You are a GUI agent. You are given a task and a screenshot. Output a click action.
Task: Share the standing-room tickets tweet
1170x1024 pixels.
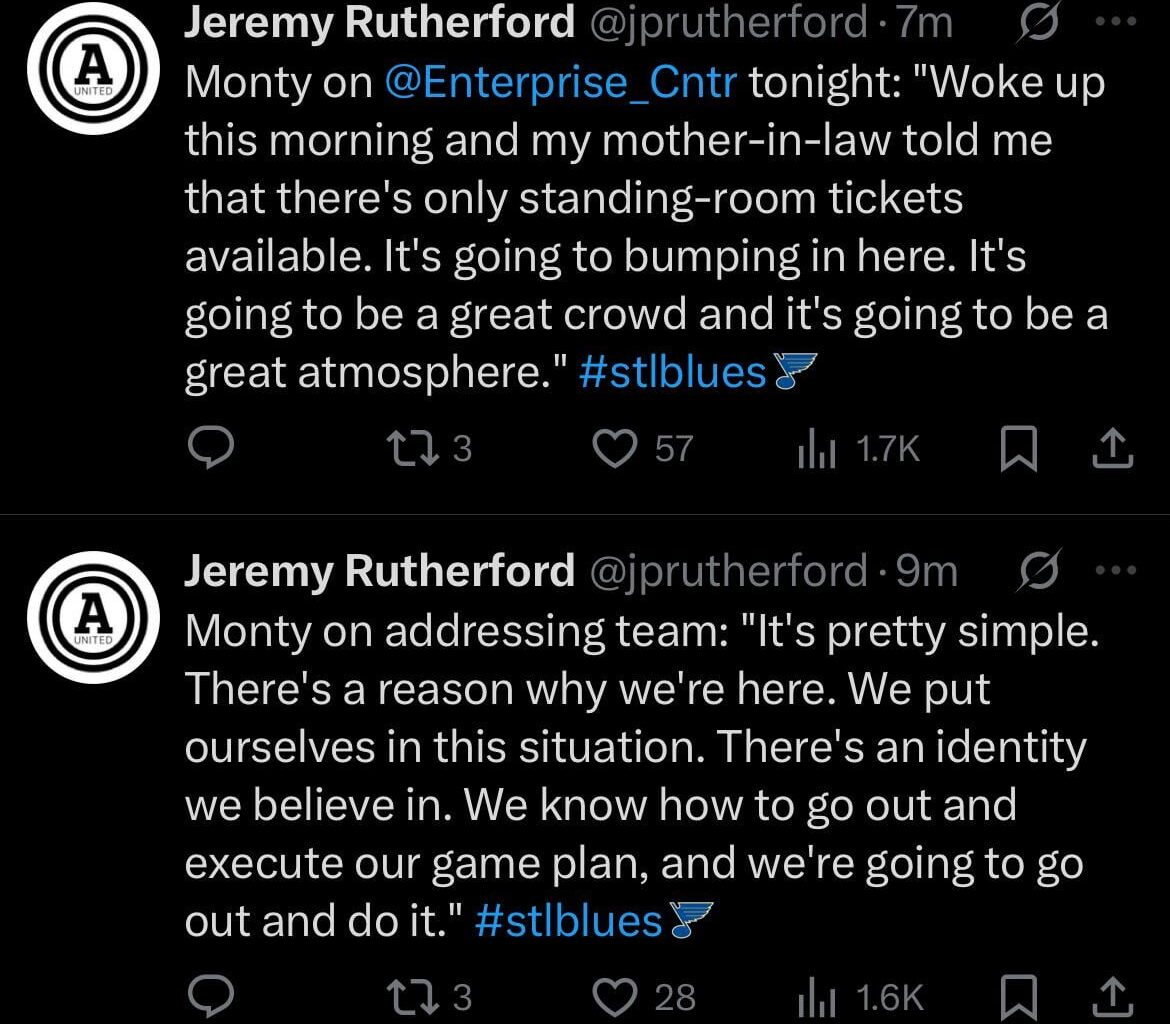(1112, 450)
